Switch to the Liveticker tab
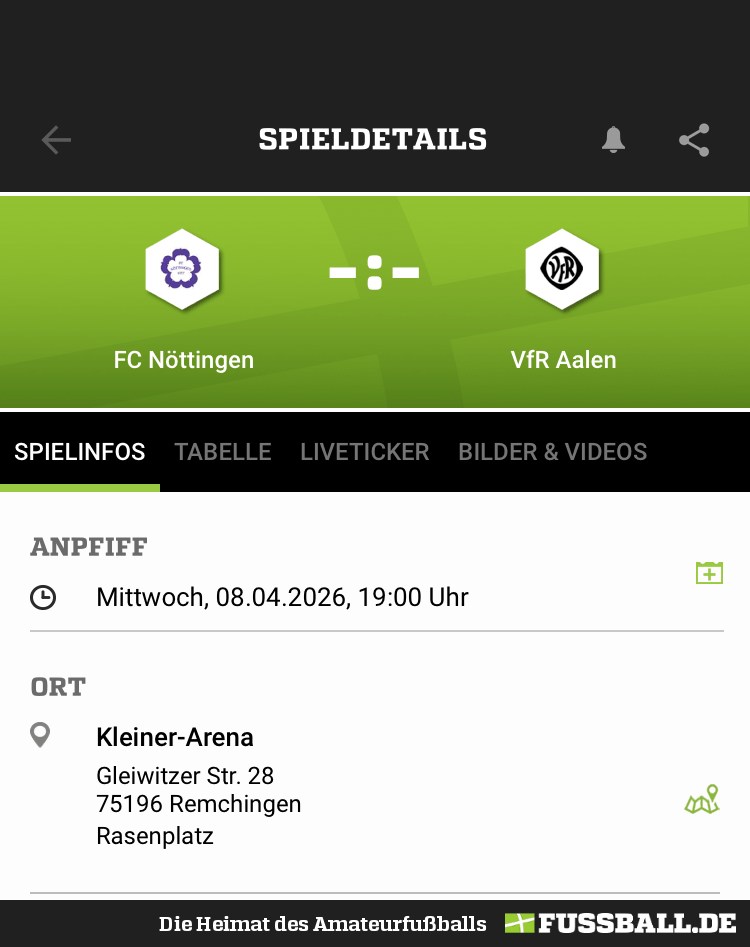The height and width of the screenshot is (947, 750). coord(365,452)
